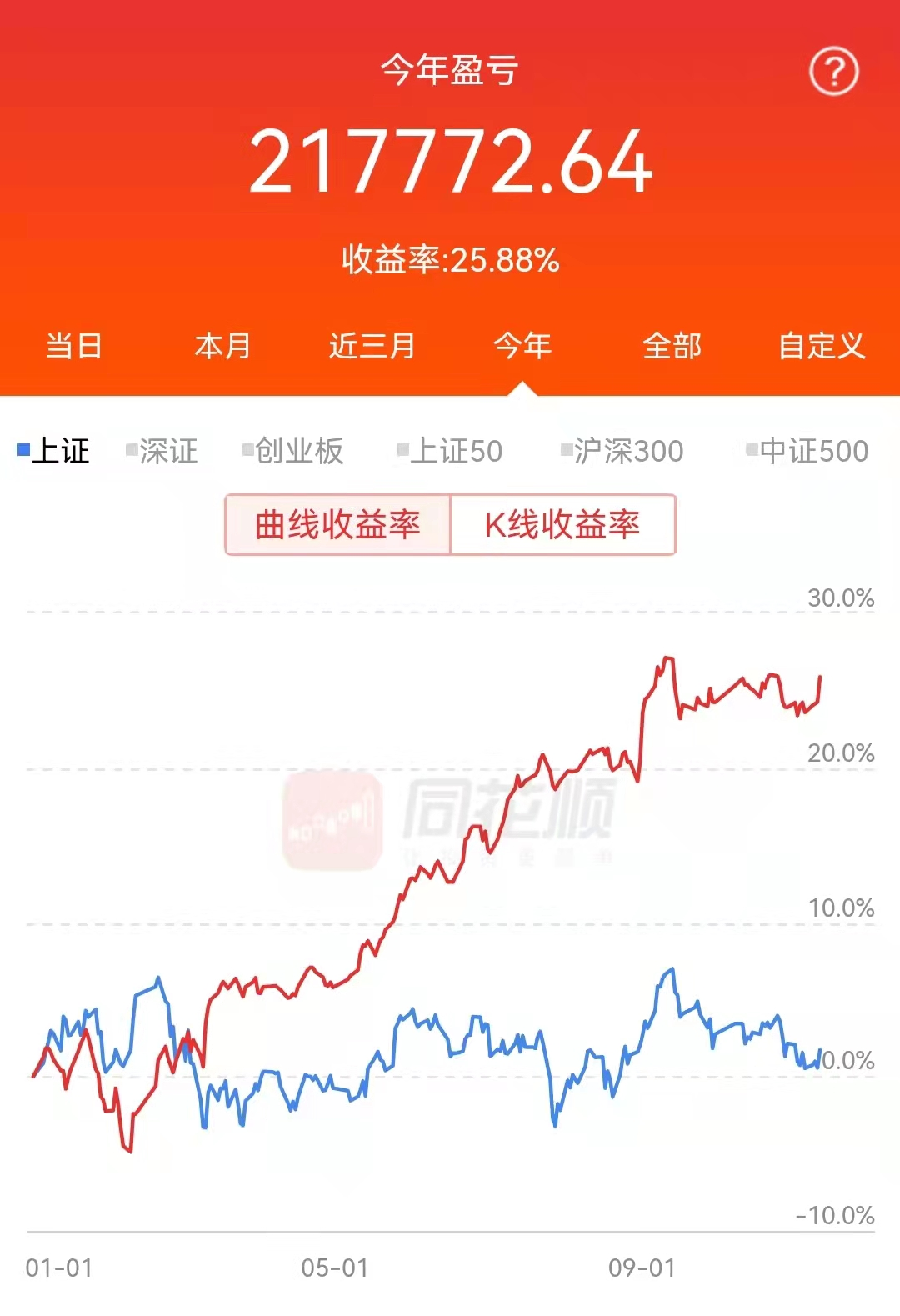Switch to the 本月 tab

click(x=222, y=346)
